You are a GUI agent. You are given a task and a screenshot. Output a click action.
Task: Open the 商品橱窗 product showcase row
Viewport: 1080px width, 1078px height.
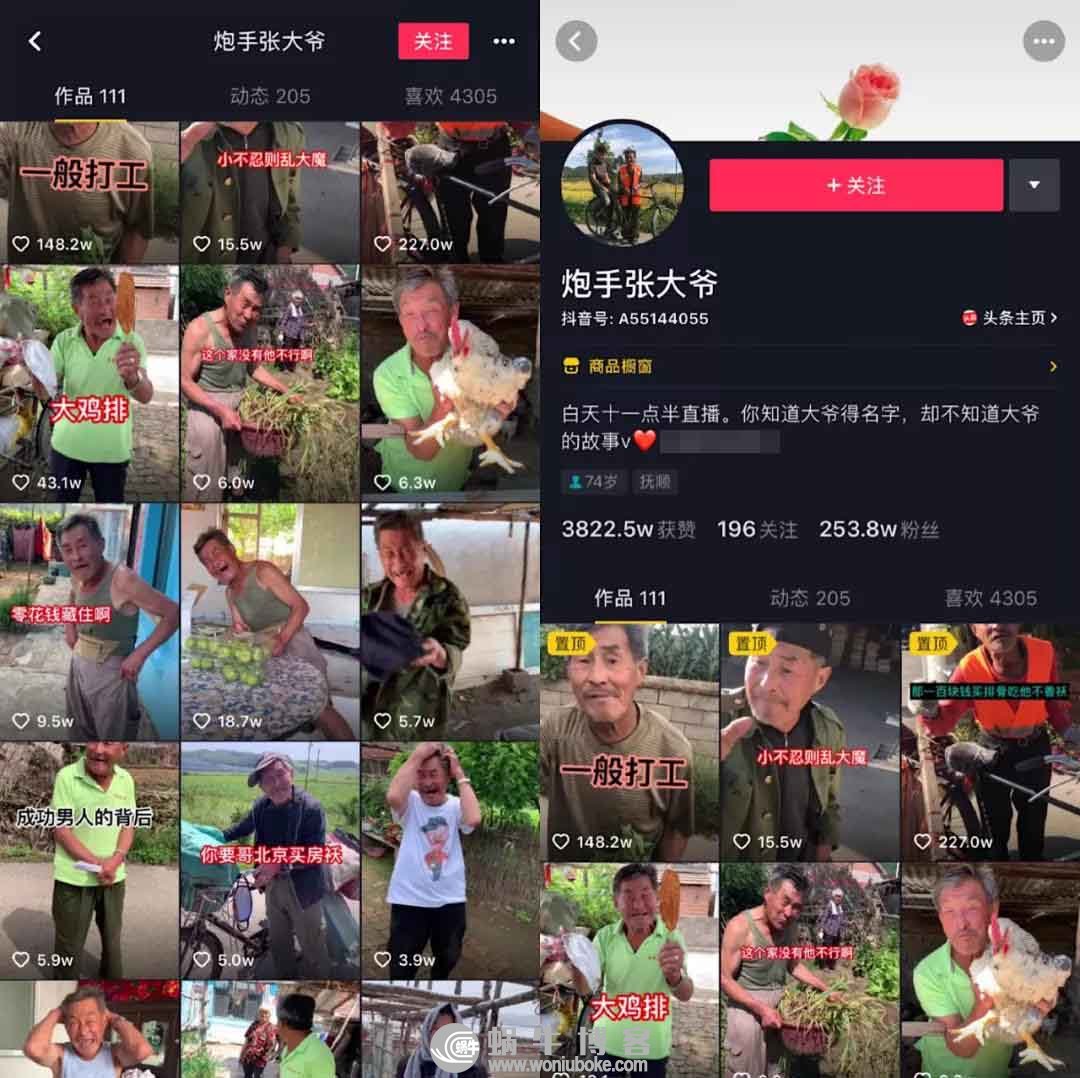click(x=810, y=366)
